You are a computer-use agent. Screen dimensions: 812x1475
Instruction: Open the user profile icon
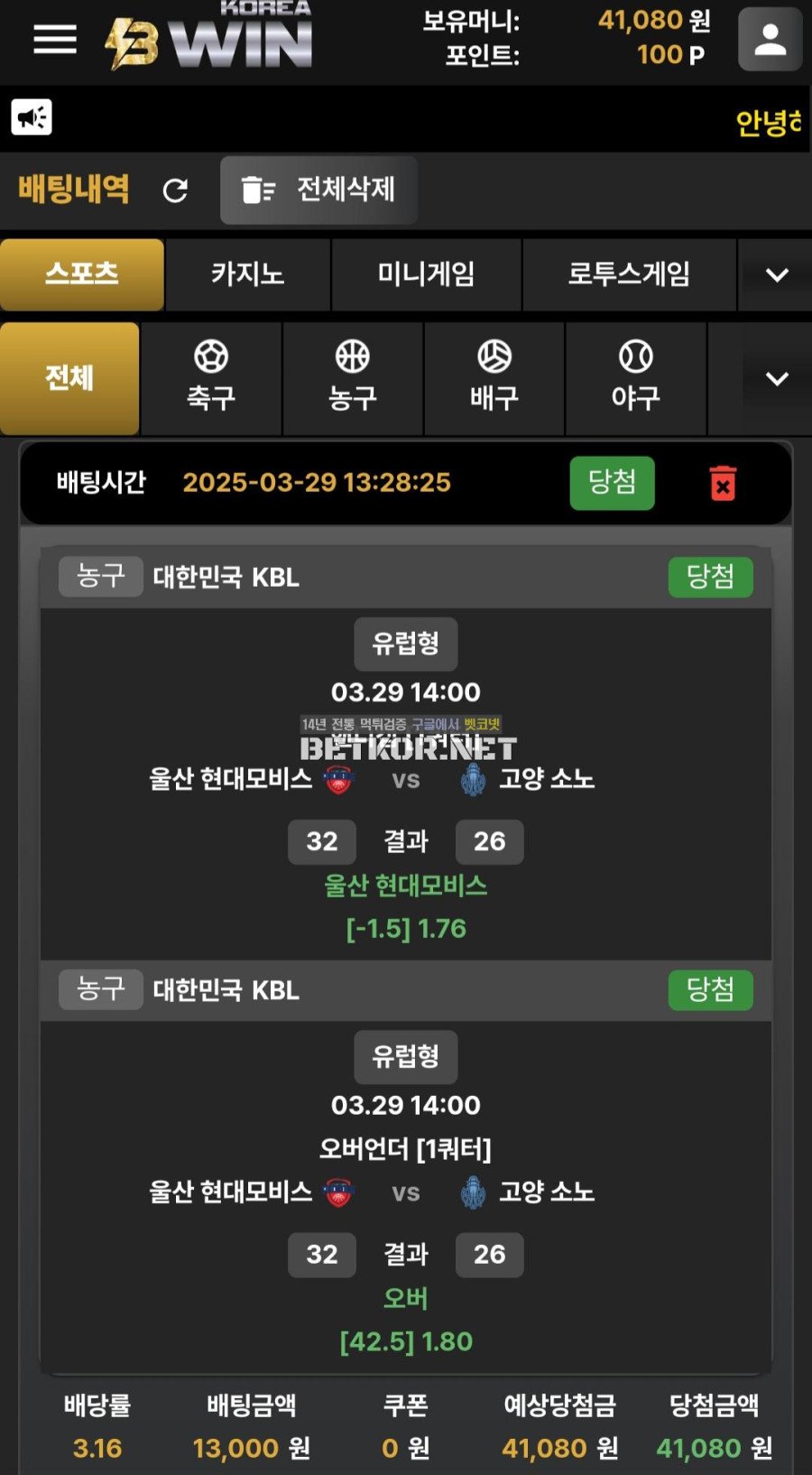770,40
